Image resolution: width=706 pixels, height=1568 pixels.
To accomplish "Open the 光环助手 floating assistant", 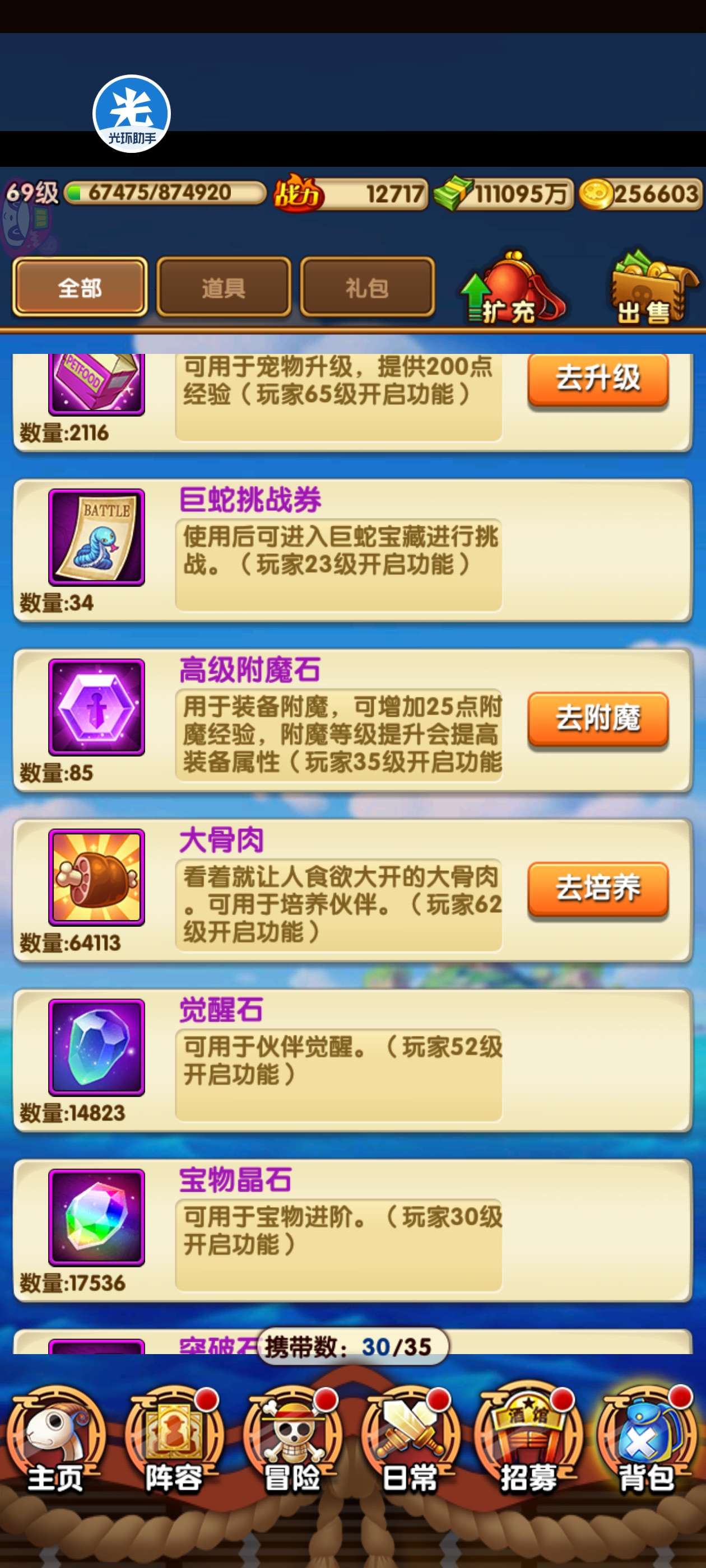I will [132, 114].
